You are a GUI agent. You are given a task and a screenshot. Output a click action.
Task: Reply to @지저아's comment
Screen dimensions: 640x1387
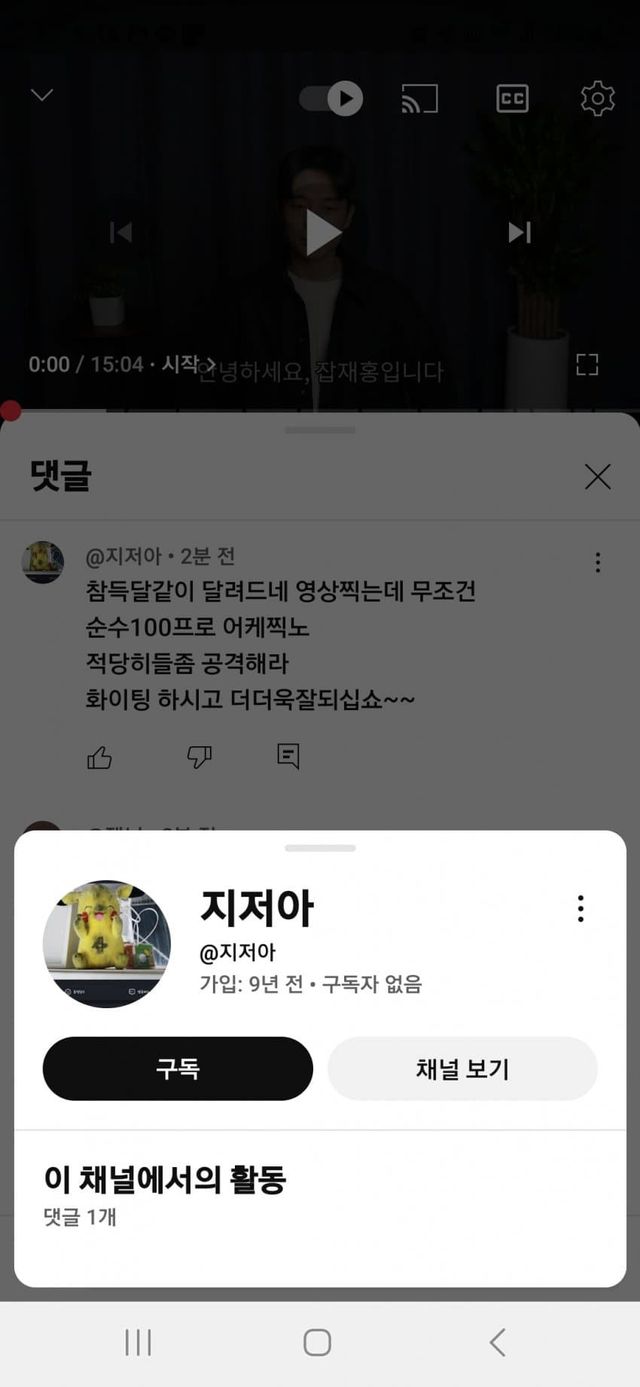288,756
